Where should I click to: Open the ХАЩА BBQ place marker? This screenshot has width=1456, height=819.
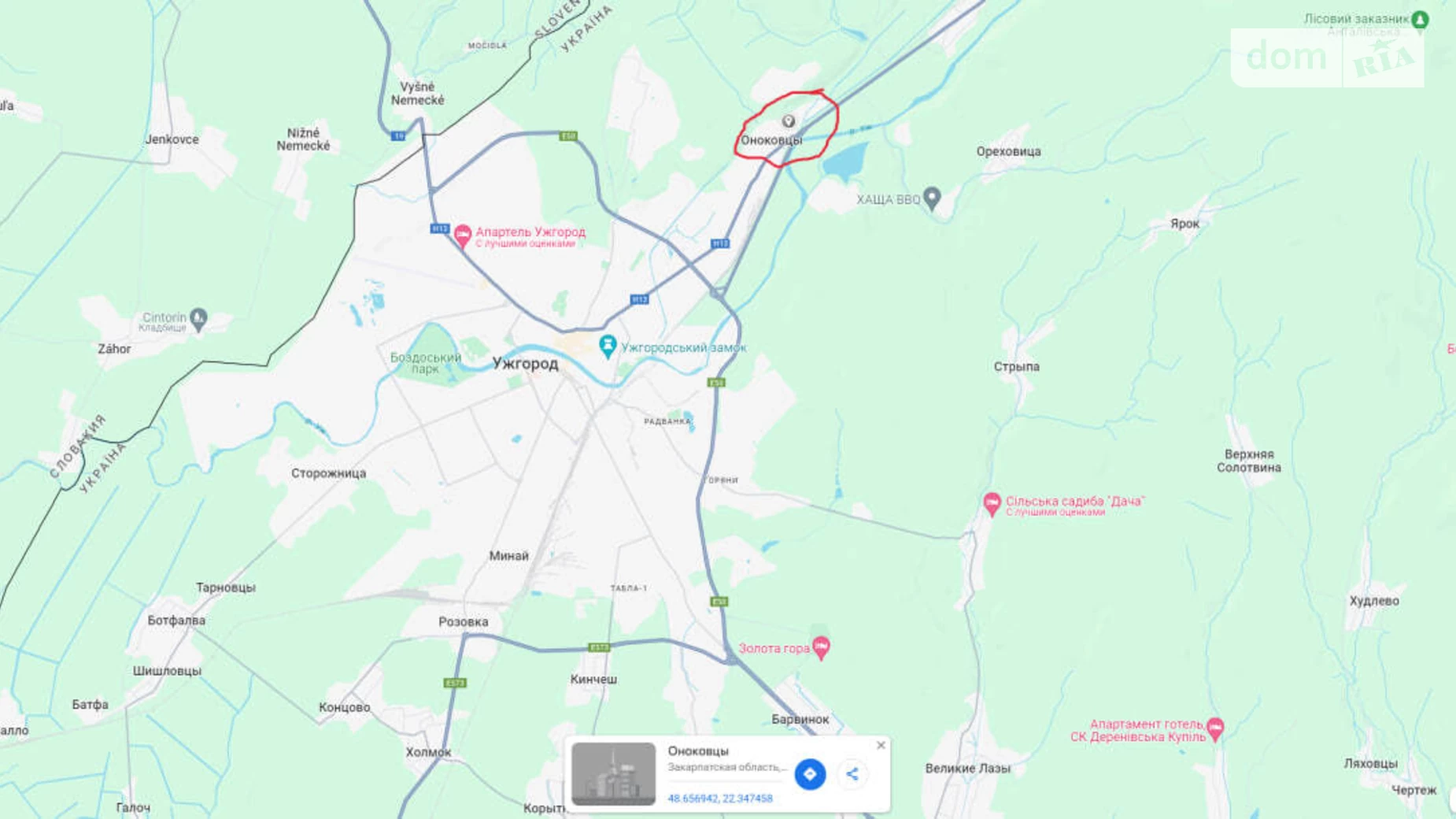click(x=932, y=198)
